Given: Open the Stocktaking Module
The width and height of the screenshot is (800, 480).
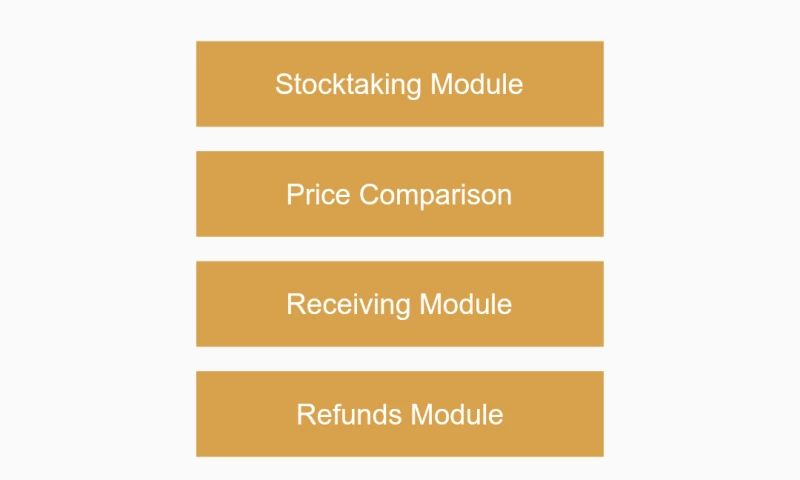Looking at the screenshot, I should pos(399,84).
